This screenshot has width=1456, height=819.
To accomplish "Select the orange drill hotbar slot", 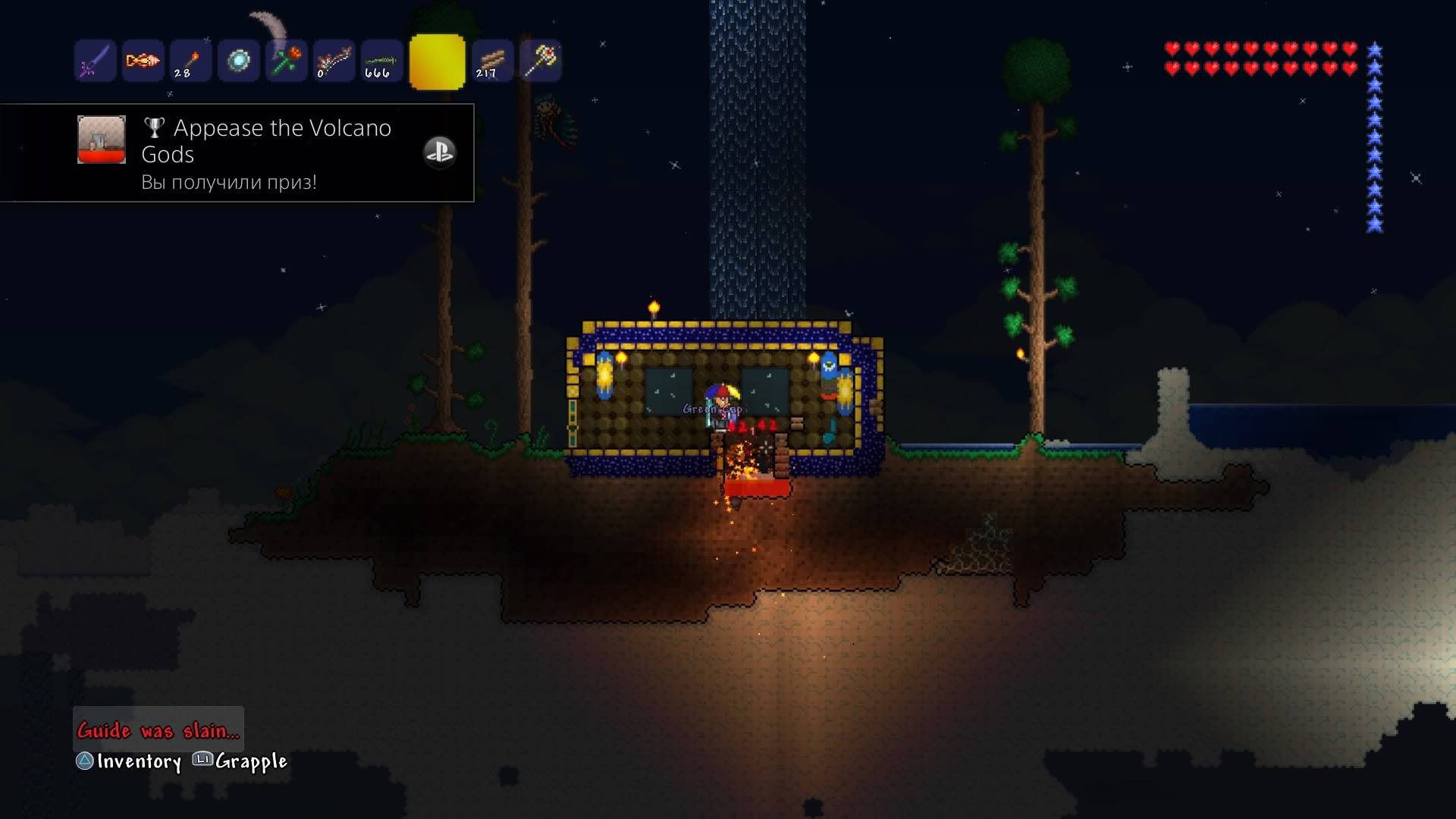I will (x=143, y=61).
